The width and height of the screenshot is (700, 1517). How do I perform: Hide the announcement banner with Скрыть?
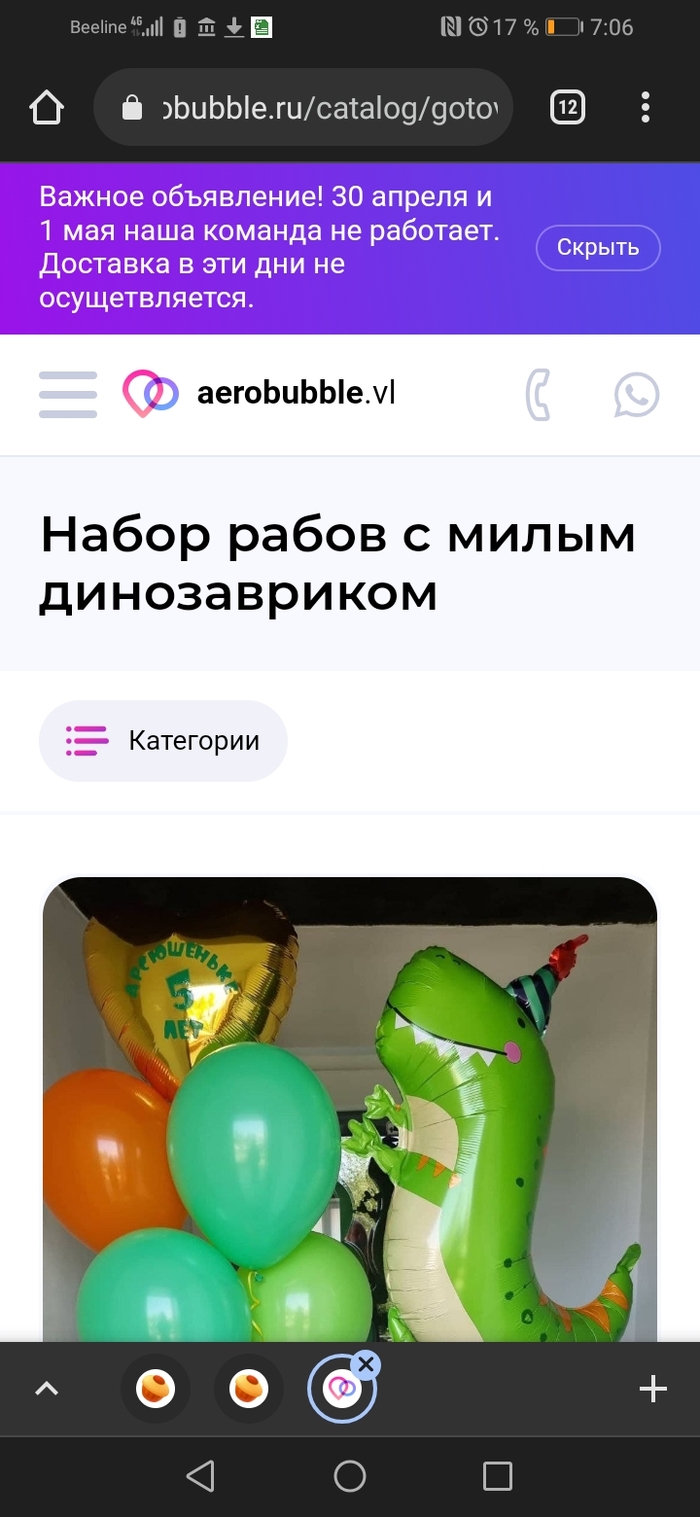(598, 248)
